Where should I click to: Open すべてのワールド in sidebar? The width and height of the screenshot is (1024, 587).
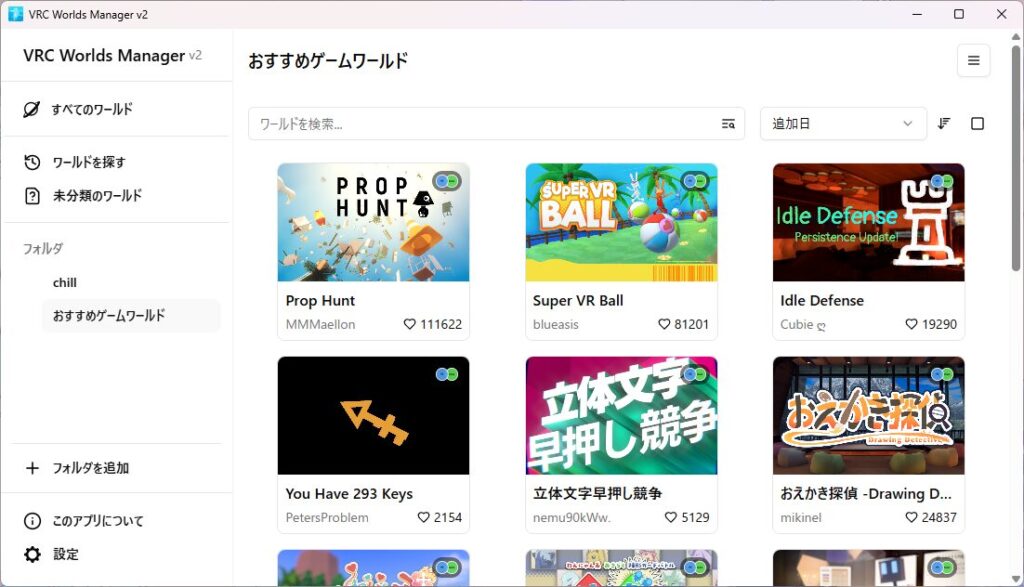coord(92,109)
